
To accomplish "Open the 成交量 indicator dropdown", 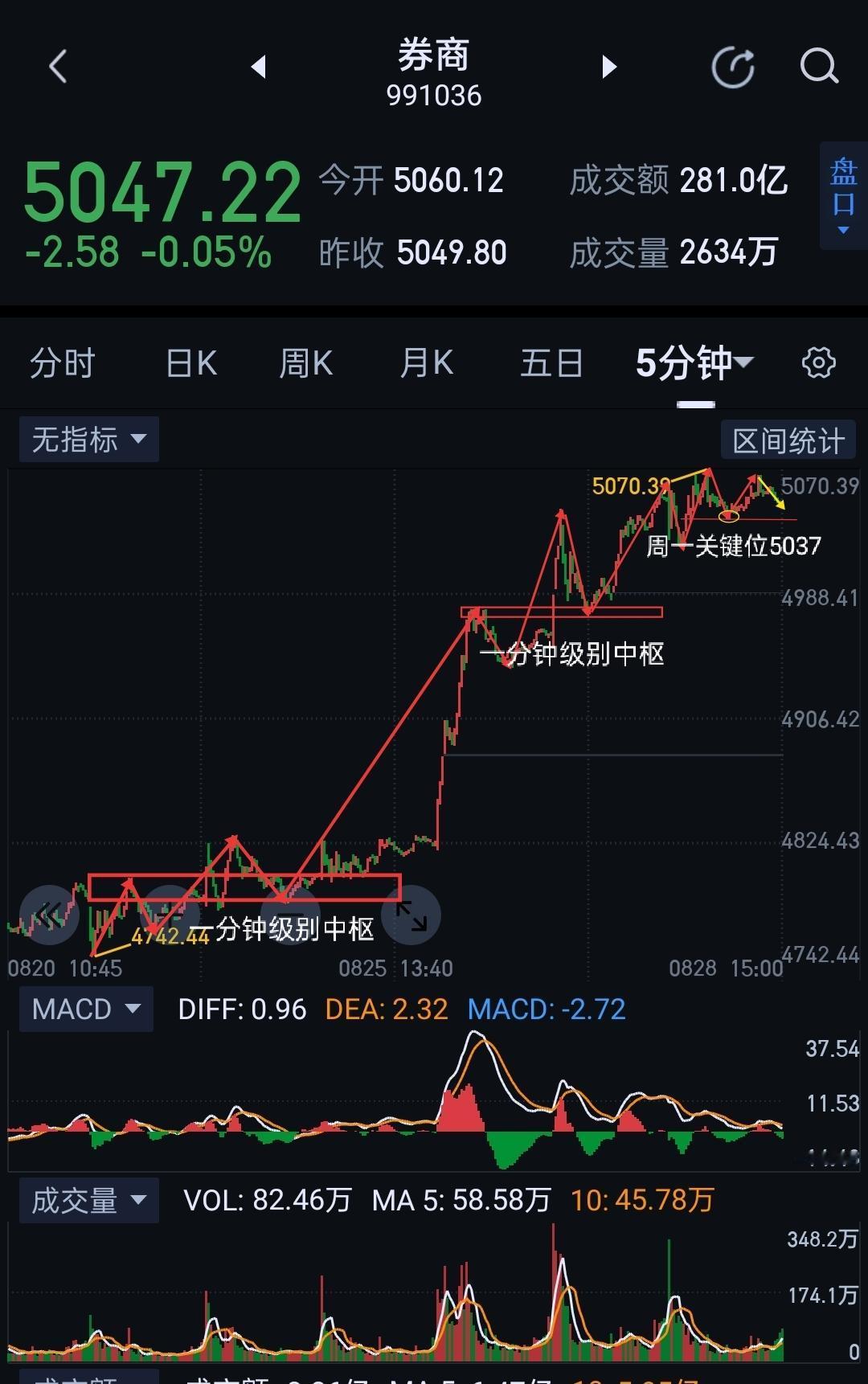I will click(x=88, y=1201).
